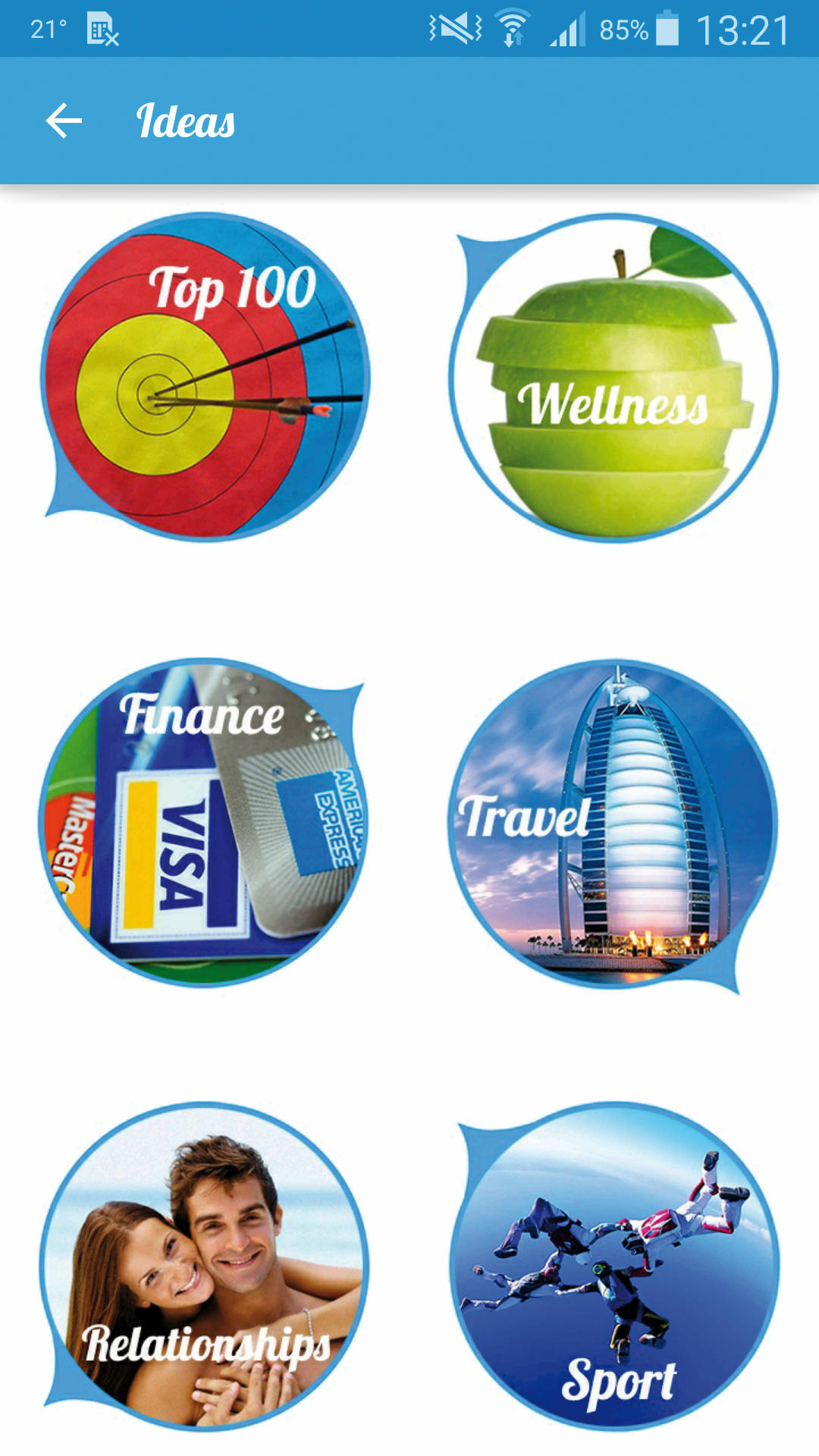819x1456 pixels.
Task: Choose the Sport category
Action: [613, 1266]
